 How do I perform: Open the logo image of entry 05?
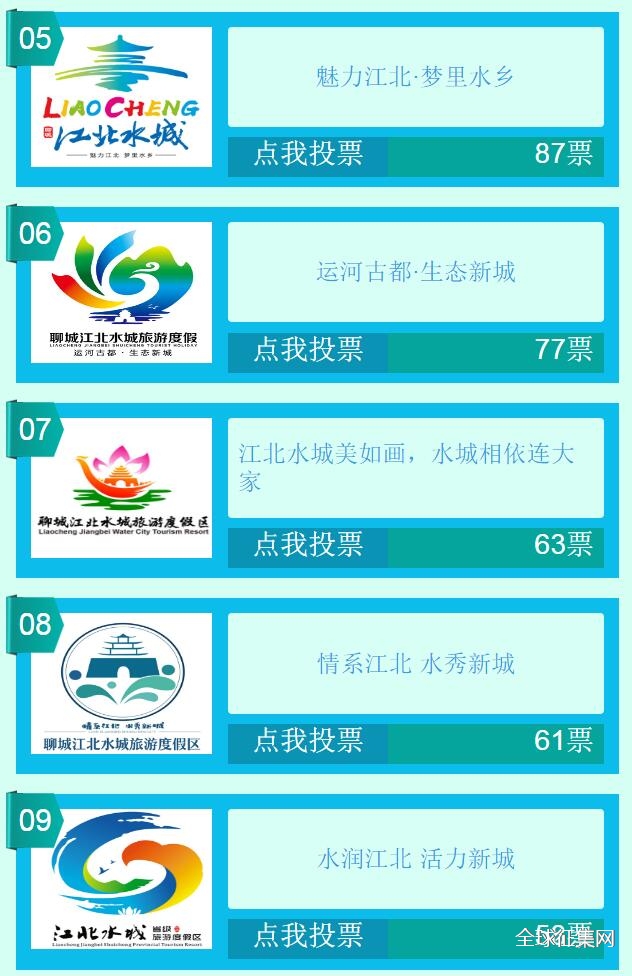(121, 97)
